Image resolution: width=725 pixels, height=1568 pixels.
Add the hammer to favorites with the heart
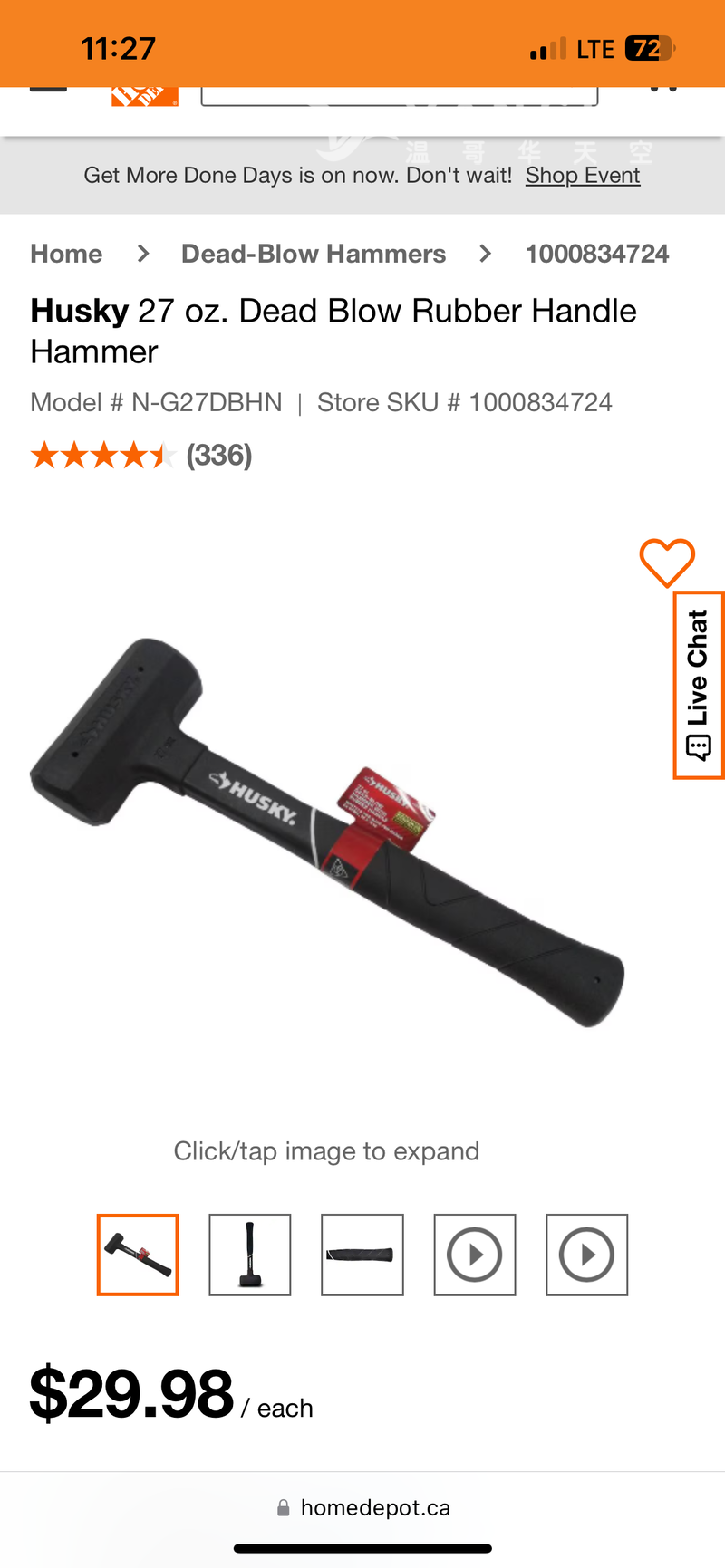[x=667, y=562]
